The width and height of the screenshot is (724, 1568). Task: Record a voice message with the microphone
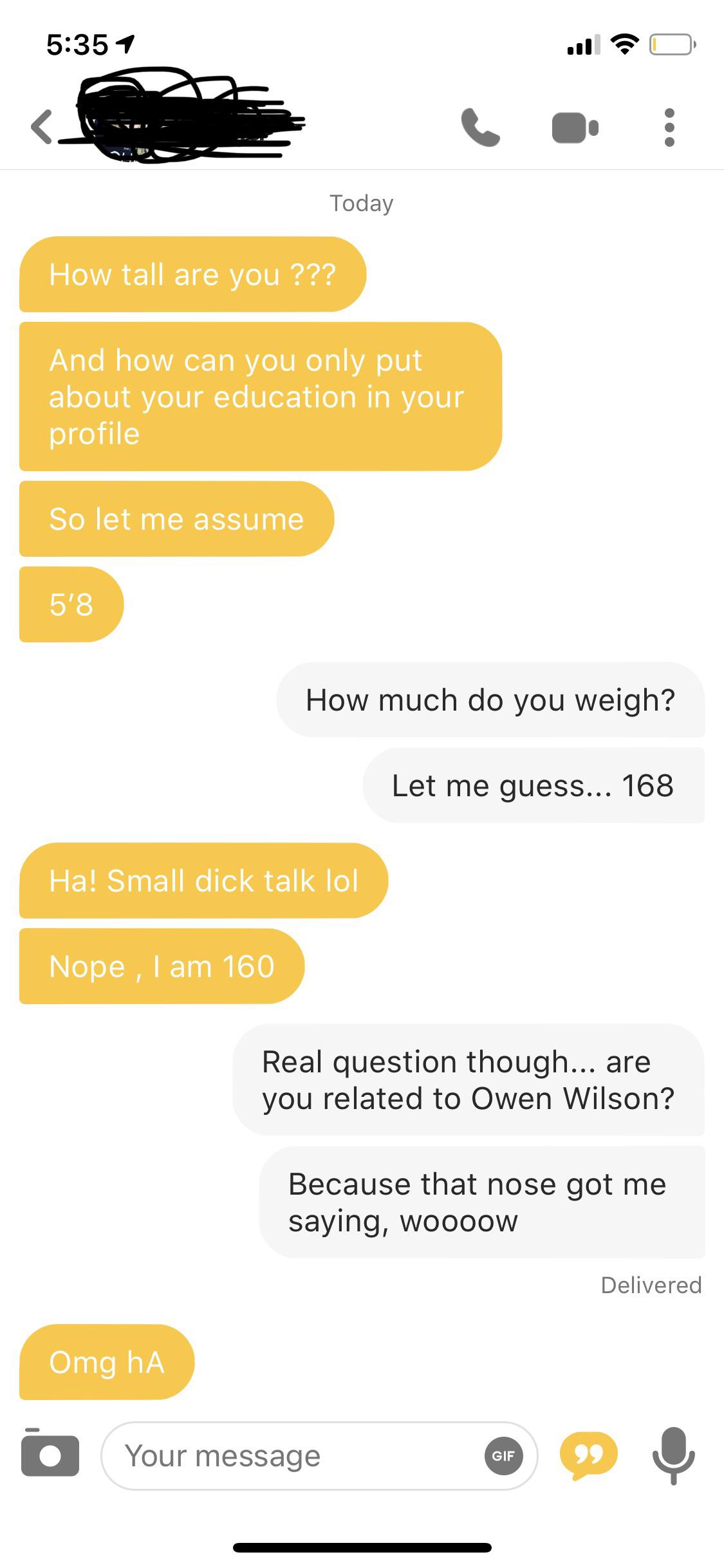click(x=674, y=1456)
